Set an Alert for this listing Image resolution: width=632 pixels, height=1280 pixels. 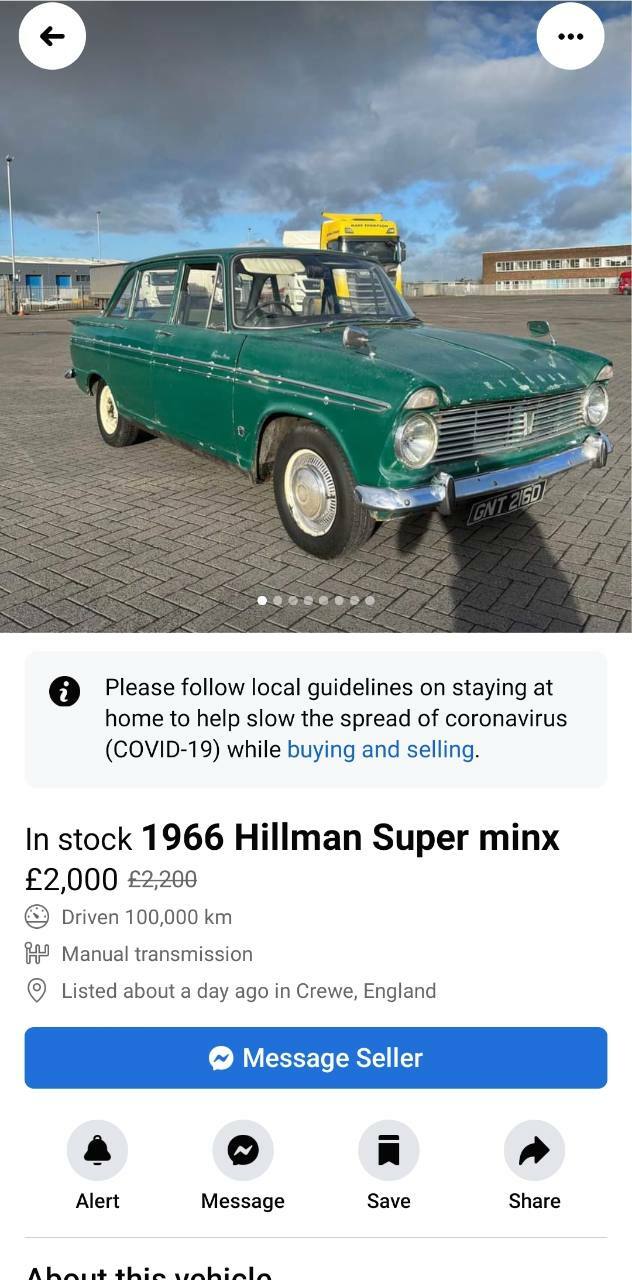click(97, 1151)
